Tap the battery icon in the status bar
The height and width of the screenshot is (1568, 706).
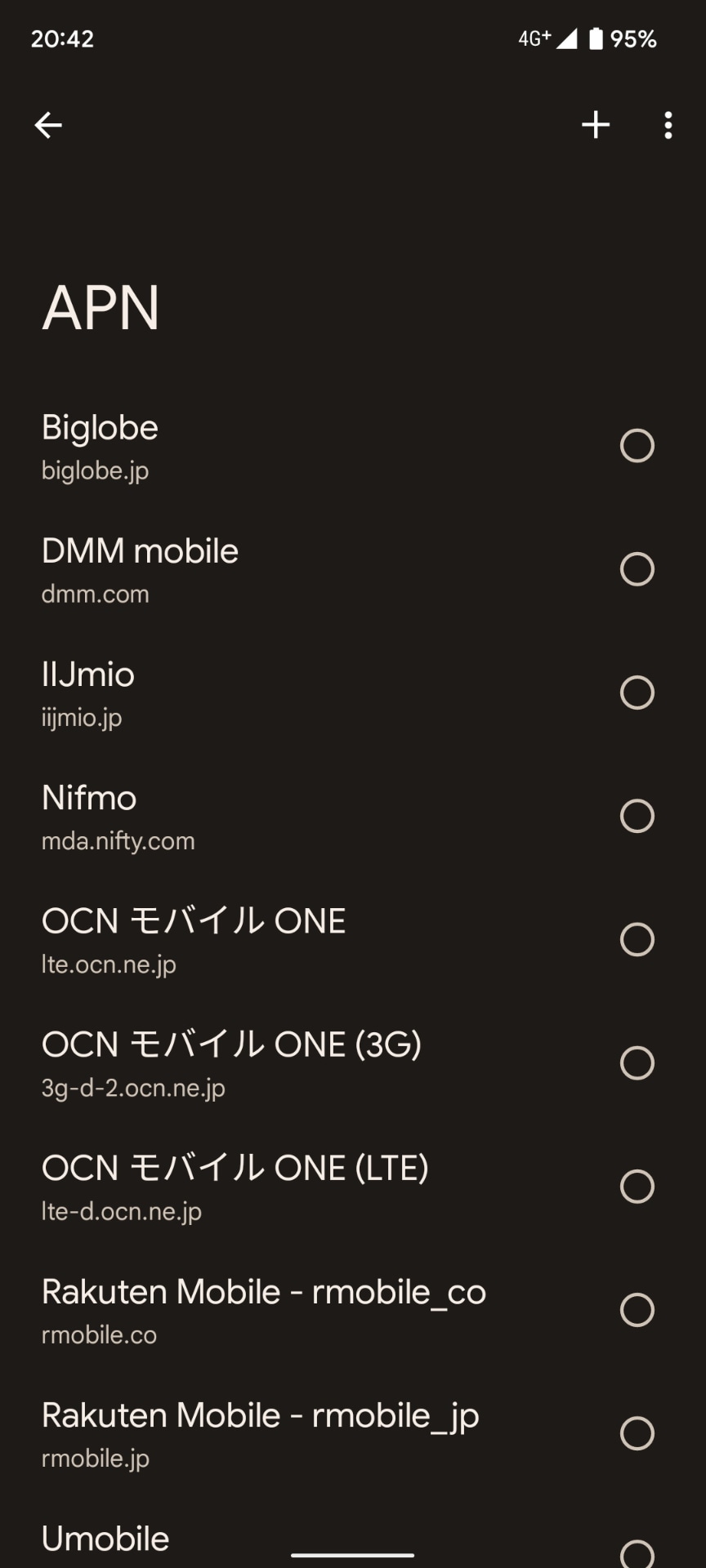pos(596,38)
